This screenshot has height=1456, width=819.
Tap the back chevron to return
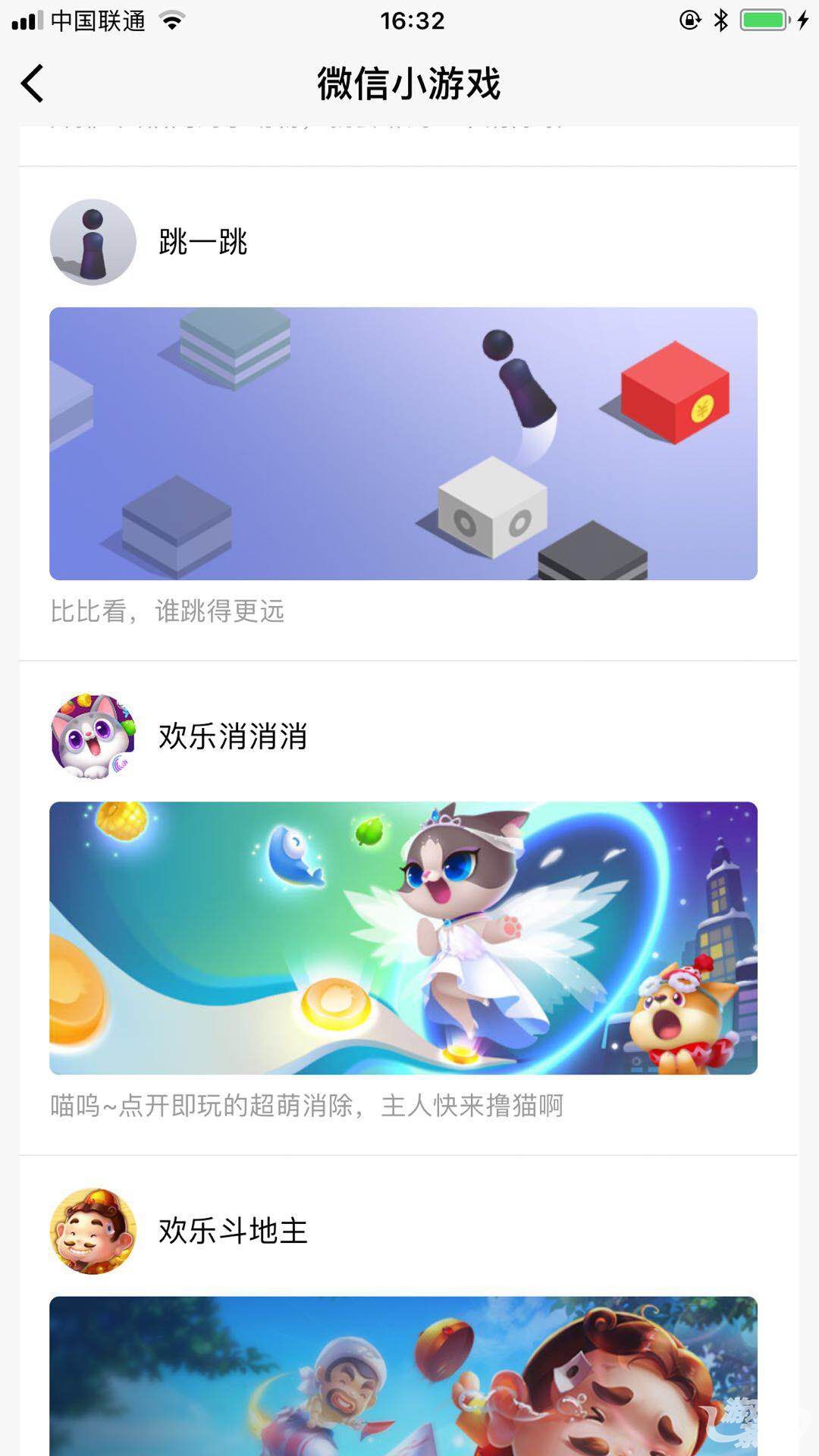32,83
